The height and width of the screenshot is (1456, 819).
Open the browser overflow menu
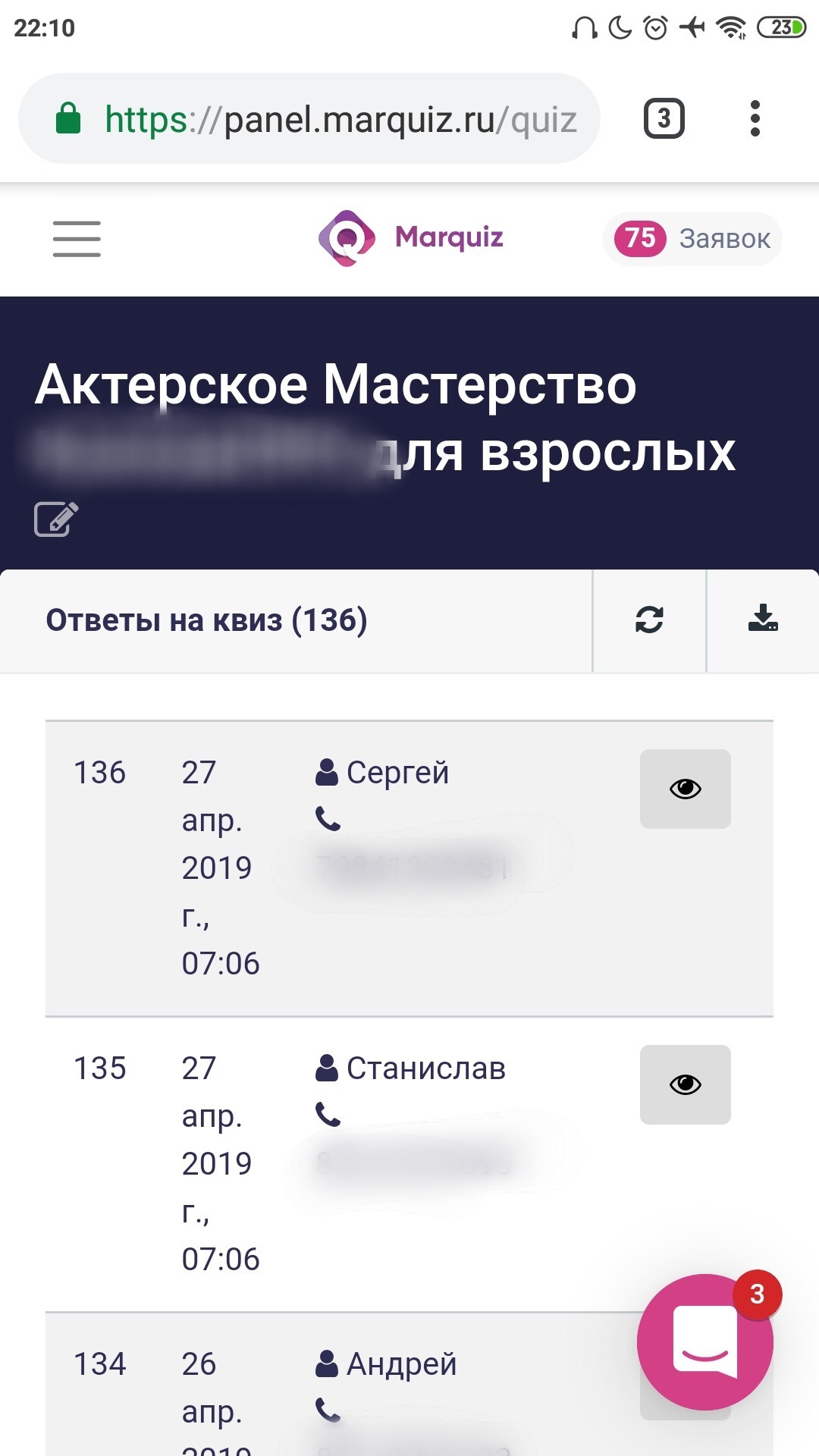click(x=755, y=119)
